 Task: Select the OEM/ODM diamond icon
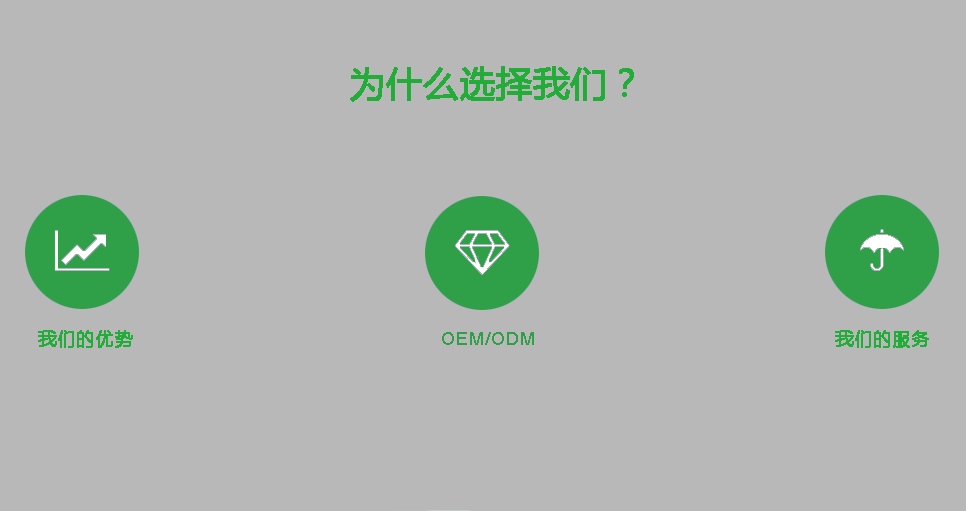[482, 252]
